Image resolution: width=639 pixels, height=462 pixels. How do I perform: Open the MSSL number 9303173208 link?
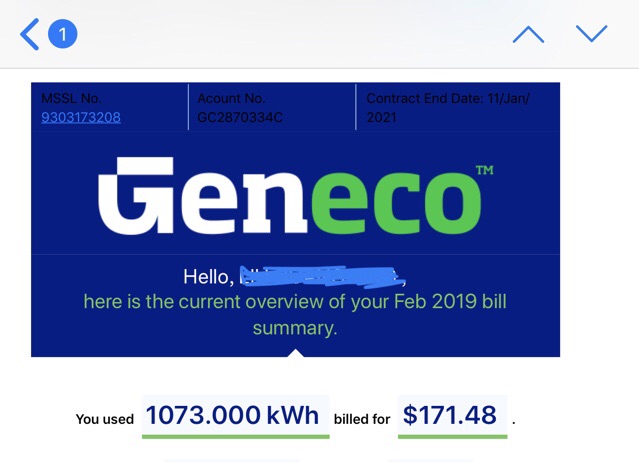pos(81,118)
